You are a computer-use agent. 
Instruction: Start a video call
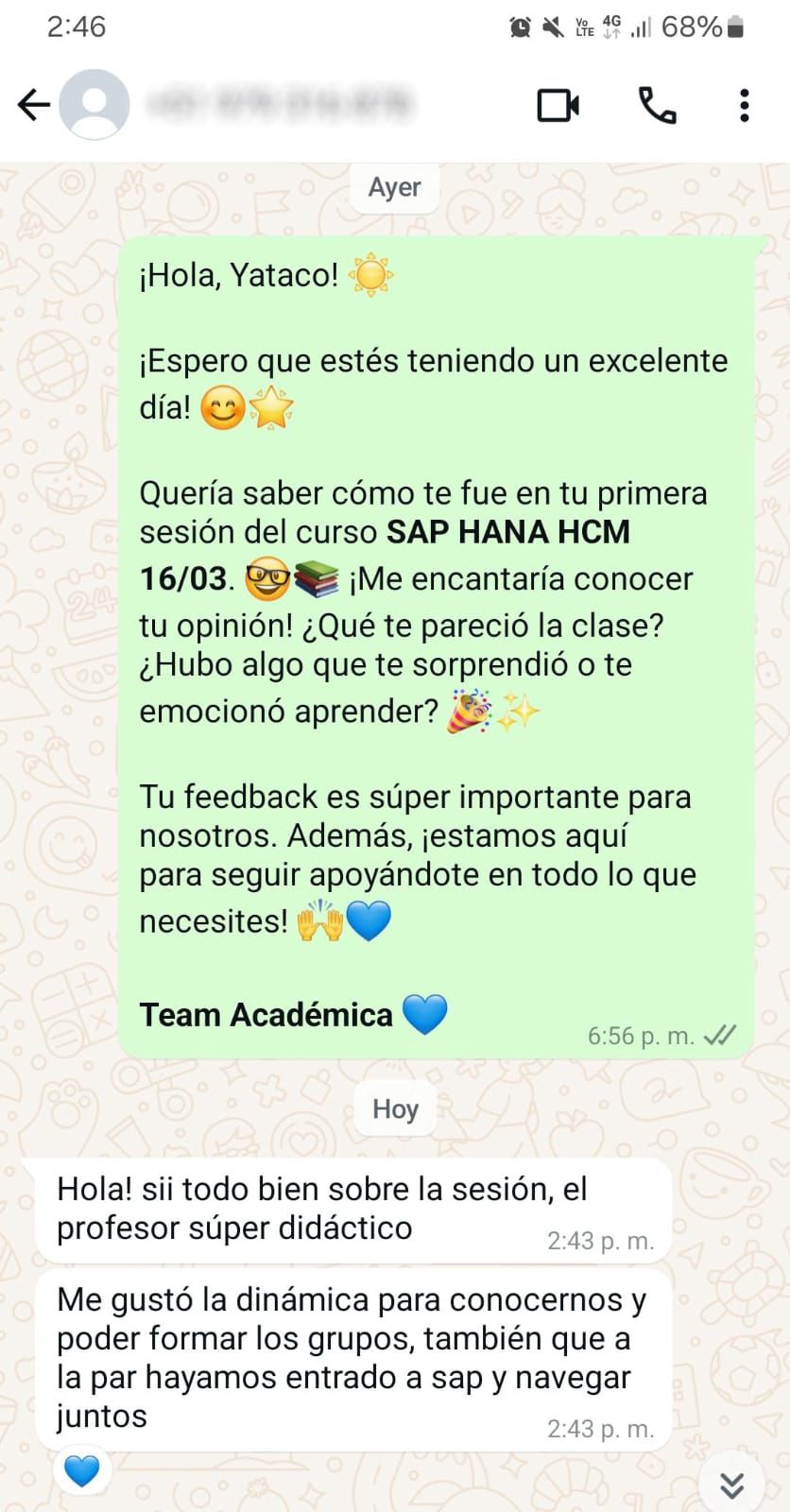558,105
